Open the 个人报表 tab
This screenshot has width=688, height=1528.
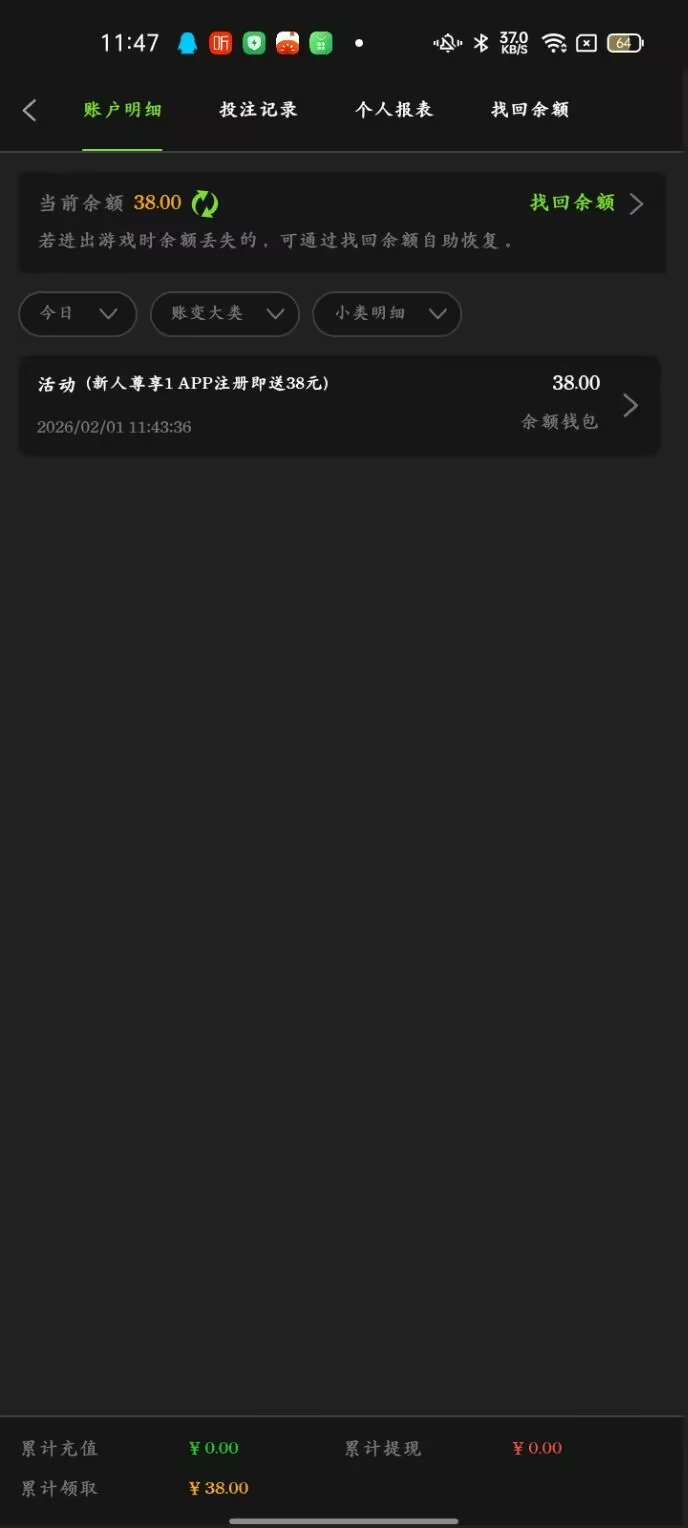click(394, 110)
